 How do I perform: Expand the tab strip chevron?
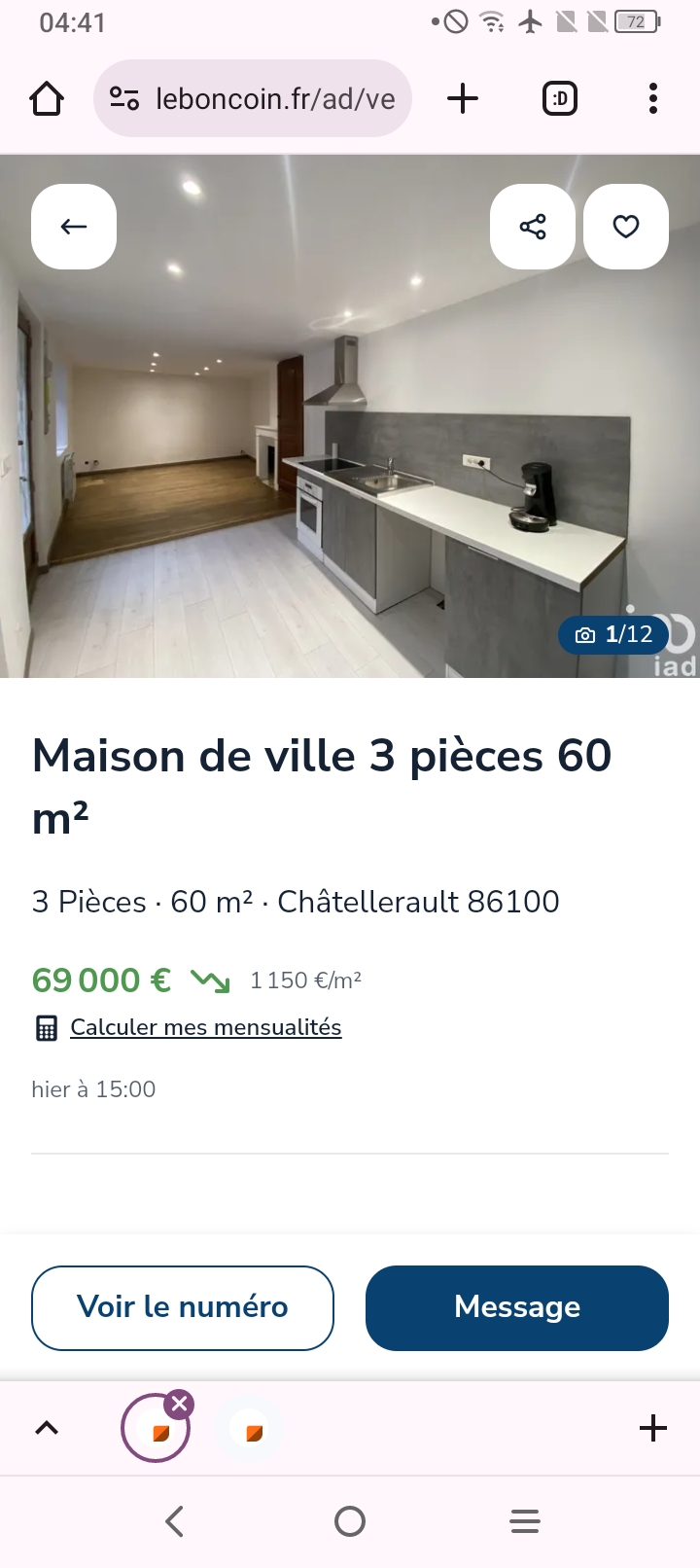tap(47, 1428)
